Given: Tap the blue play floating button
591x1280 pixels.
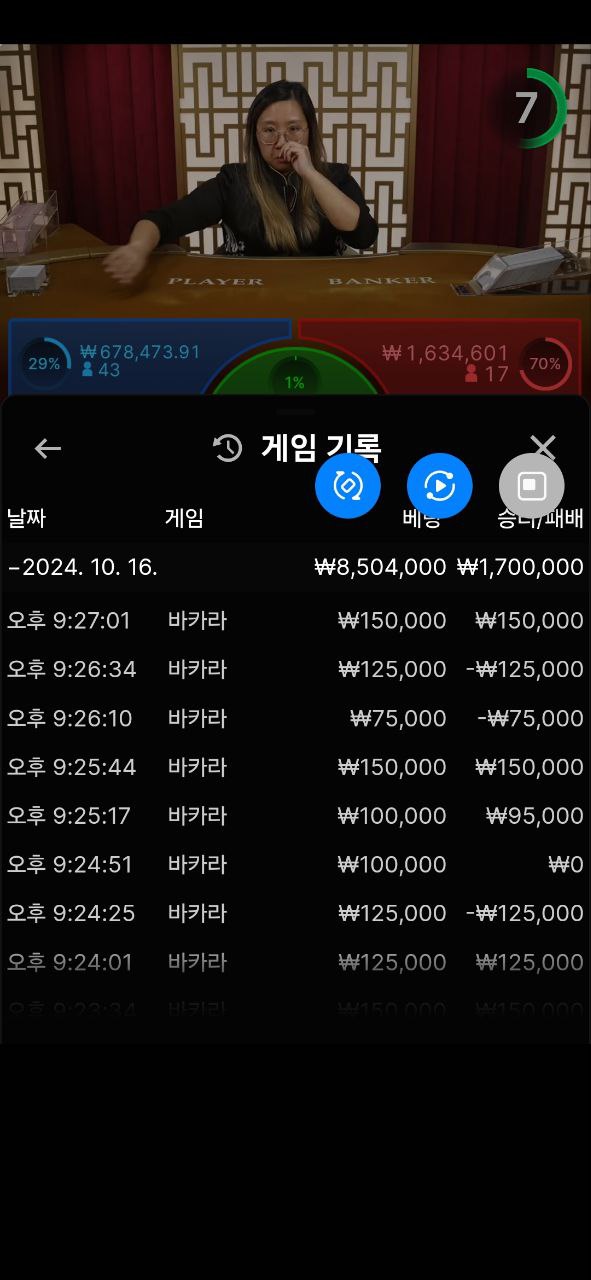Looking at the screenshot, I should click(x=440, y=486).
